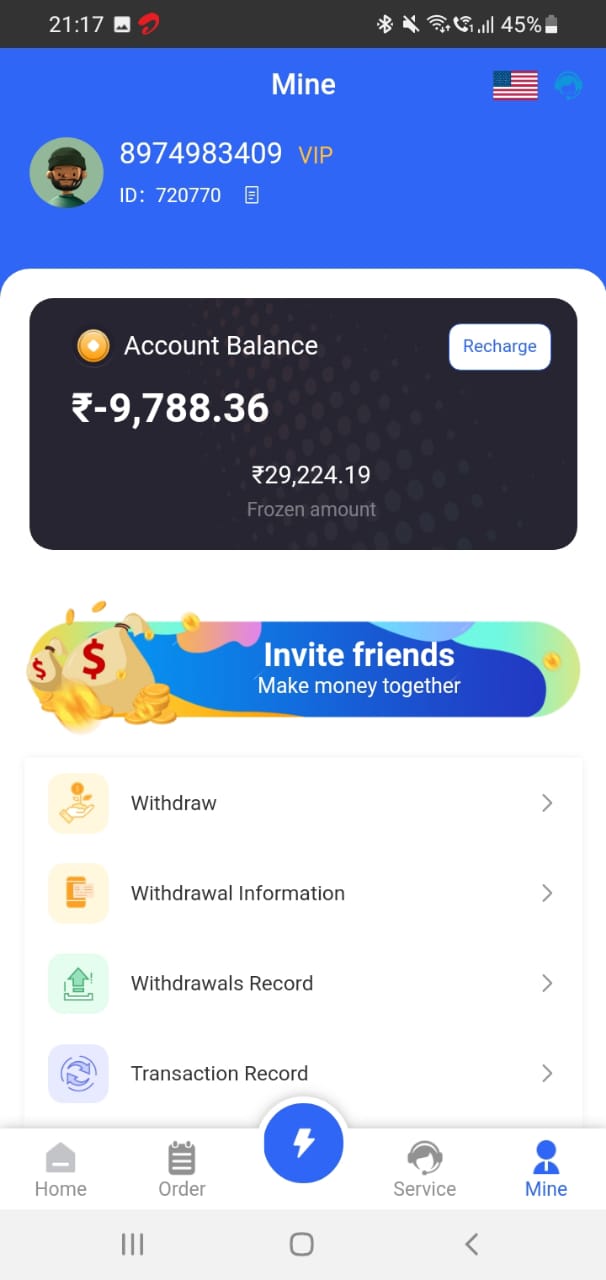Image resolution: width=606 pixels, height=1280 pixels.
Task: Tap the center lightning bolt button
Action: [303, 1144]
